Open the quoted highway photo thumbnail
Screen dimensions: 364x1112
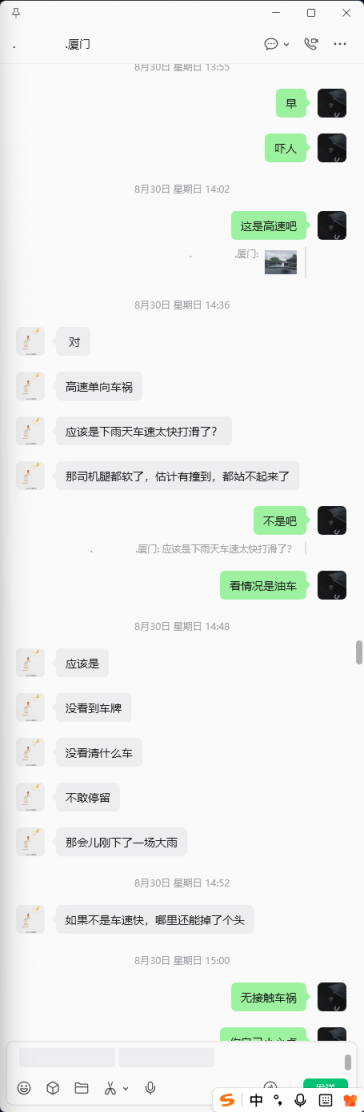coord(280,262)
